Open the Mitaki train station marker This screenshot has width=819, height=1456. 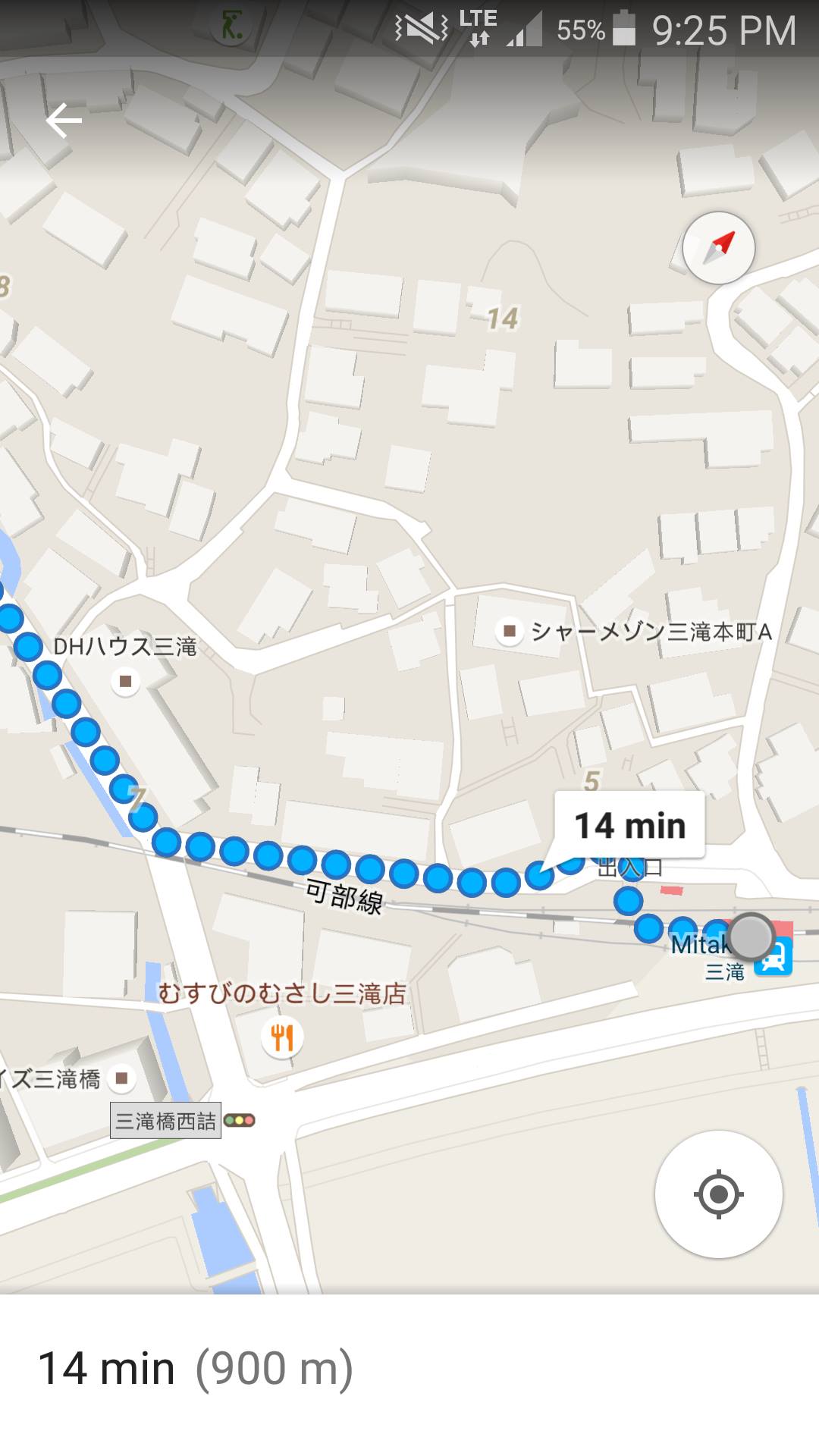773,959
